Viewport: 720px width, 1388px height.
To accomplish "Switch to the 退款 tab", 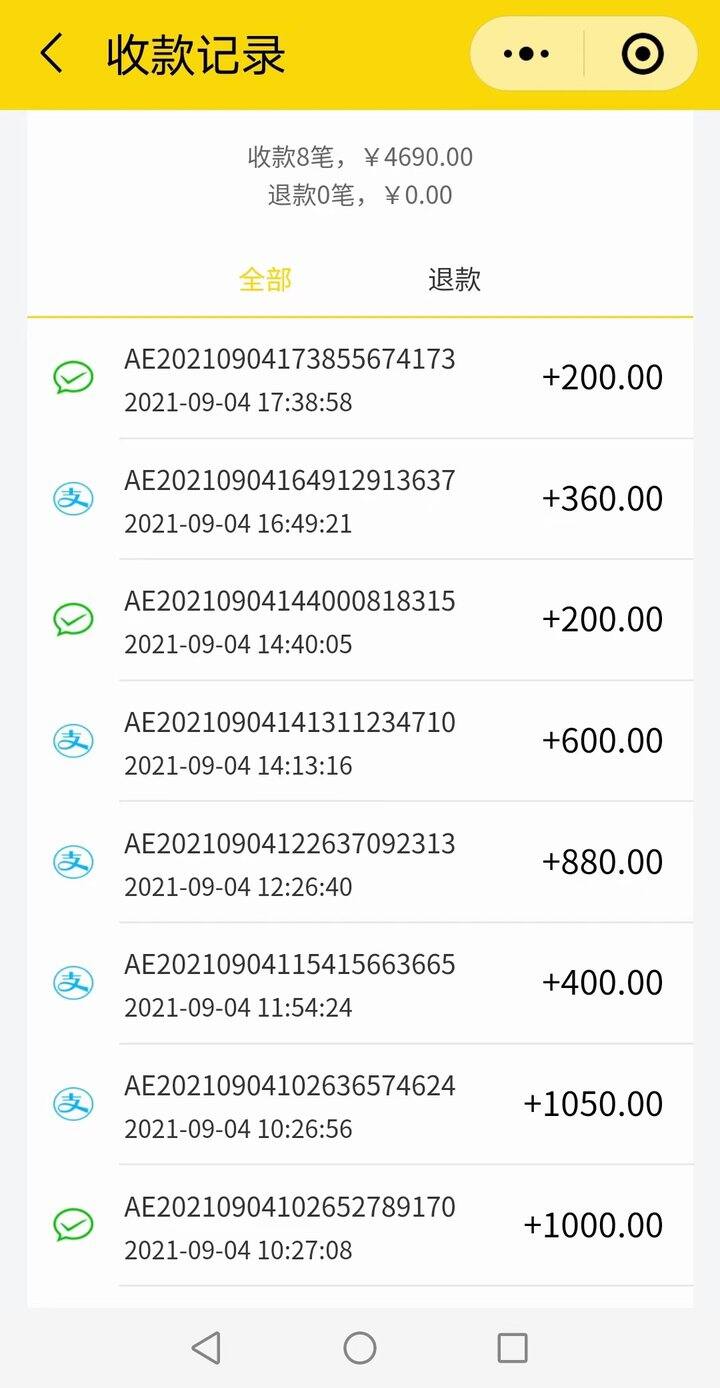I will pos(455,279).
